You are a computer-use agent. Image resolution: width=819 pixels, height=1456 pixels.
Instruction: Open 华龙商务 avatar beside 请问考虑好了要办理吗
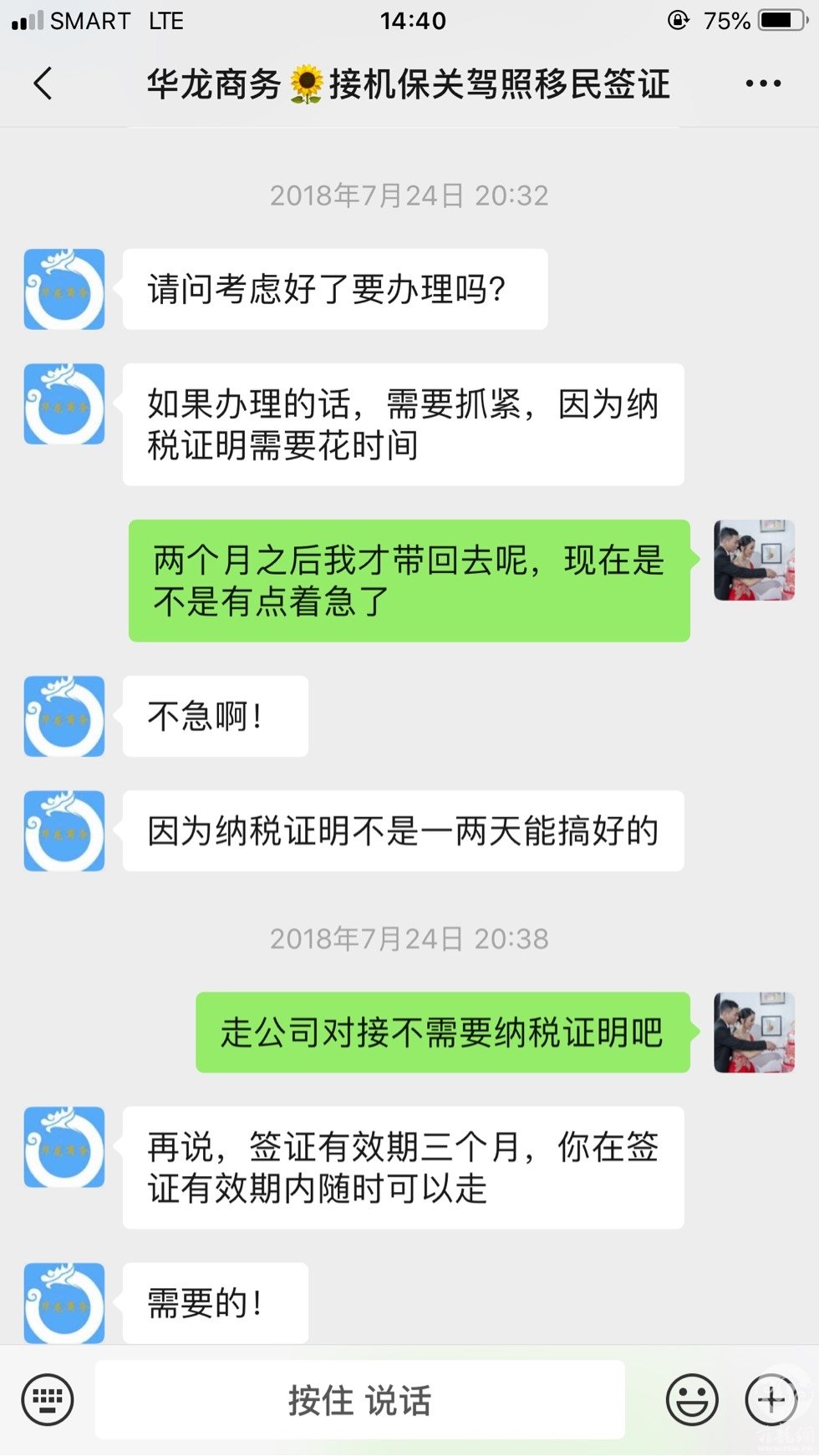[64, 289]
